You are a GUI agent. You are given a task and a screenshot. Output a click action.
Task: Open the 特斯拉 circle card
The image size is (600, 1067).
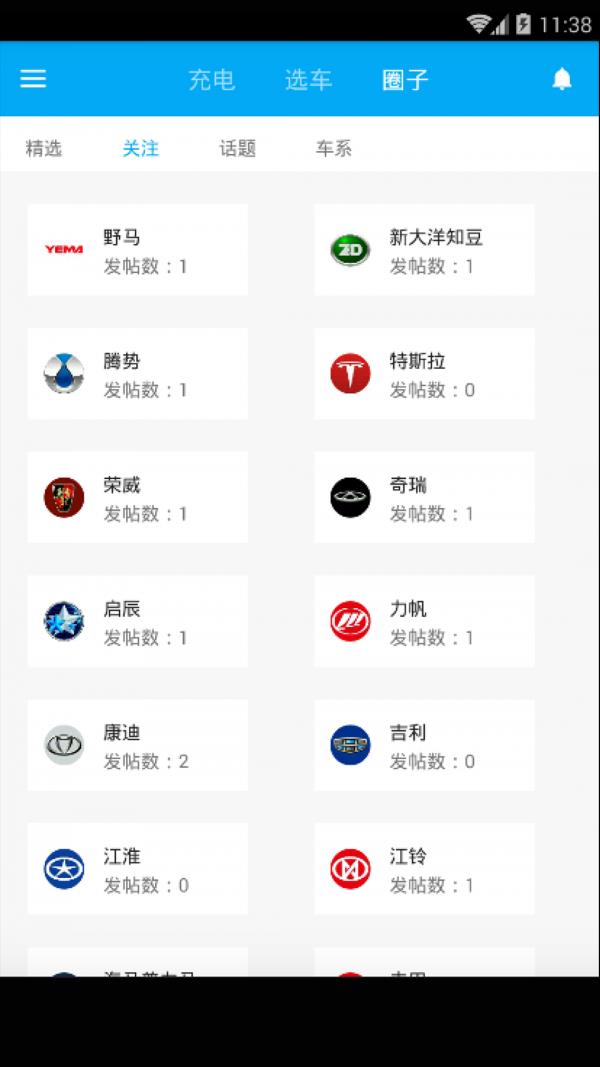424,374
